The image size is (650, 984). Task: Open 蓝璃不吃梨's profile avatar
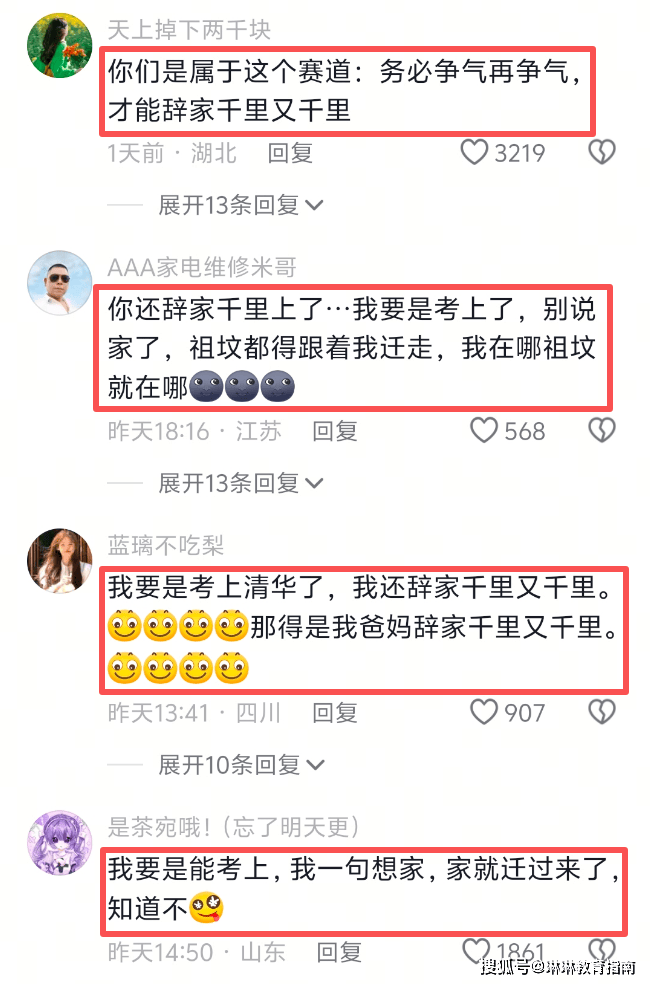coord(59,561)
